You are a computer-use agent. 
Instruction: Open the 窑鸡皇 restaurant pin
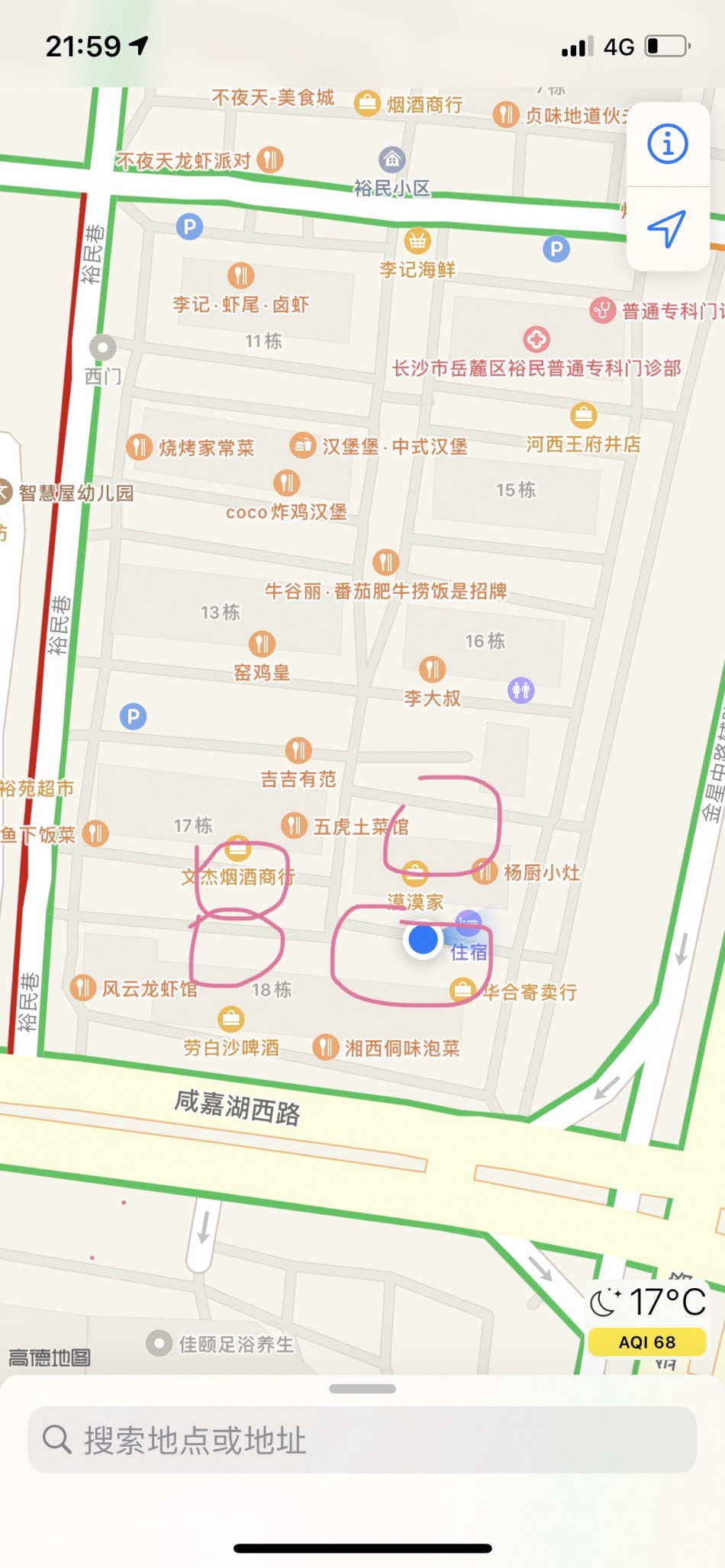click(x=262, y=644)
